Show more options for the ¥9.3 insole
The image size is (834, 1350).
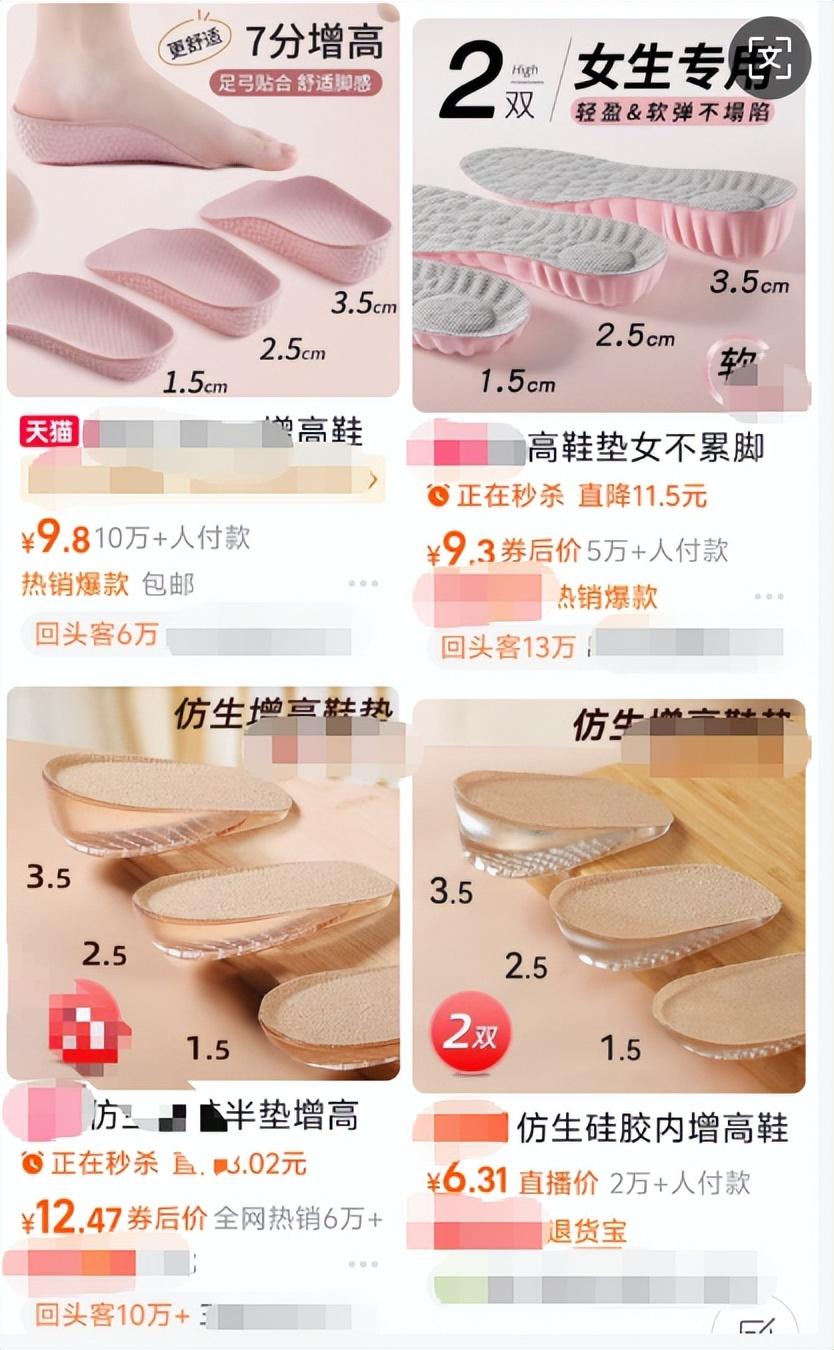coord(768,597)
